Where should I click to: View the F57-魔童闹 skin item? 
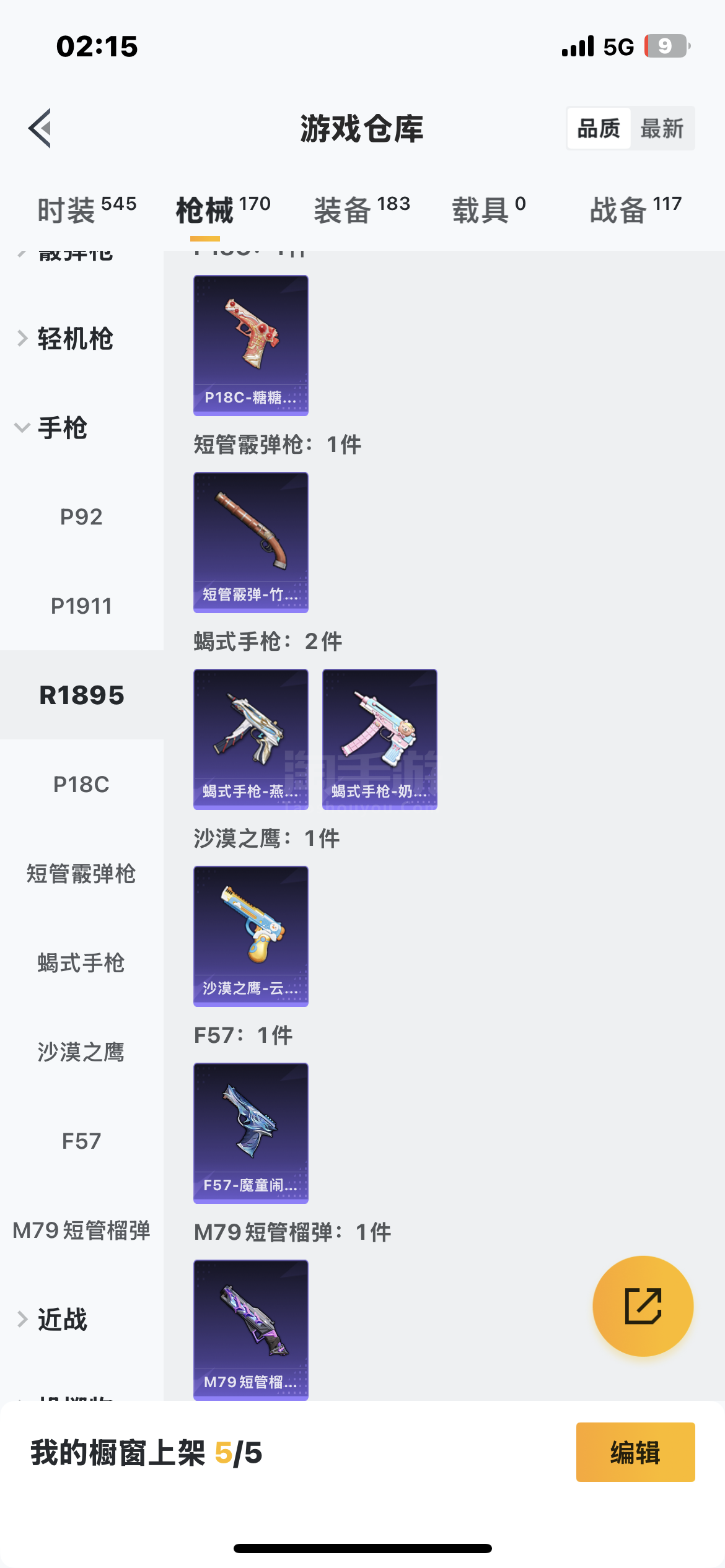[250, 1133]
